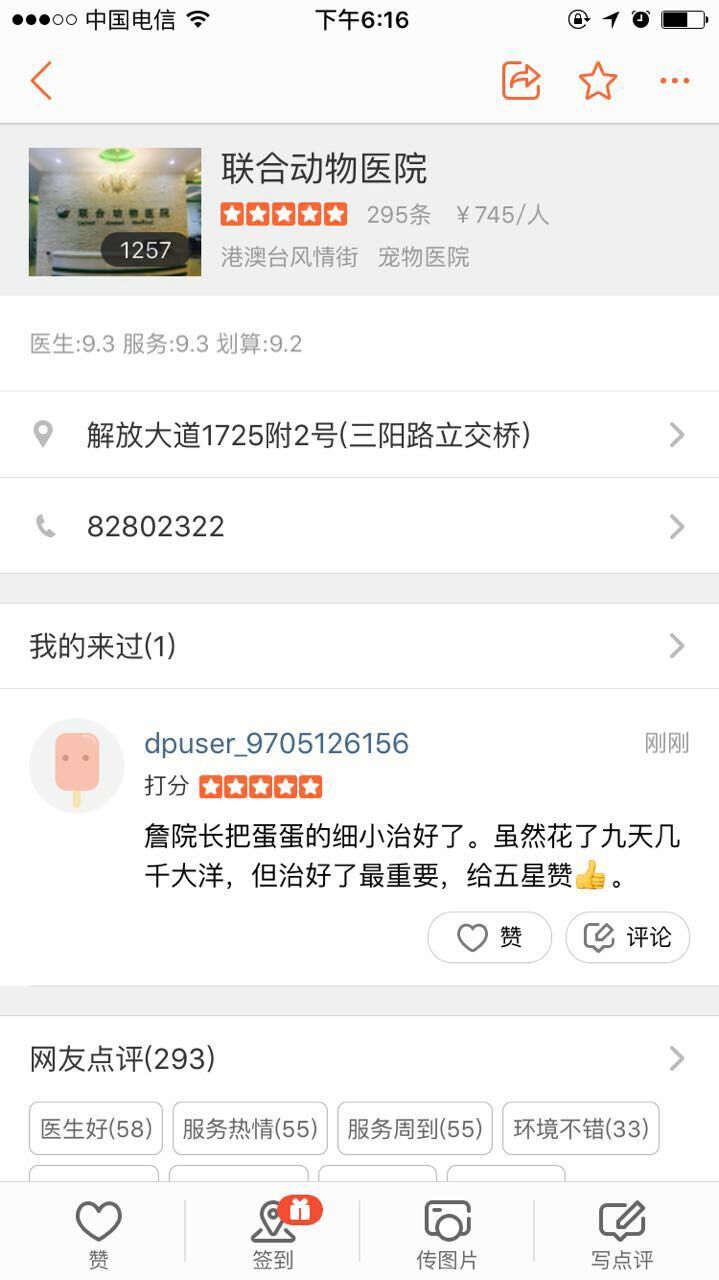
Task: Open the address row 解放大道1725附2号
Action: 359,435
